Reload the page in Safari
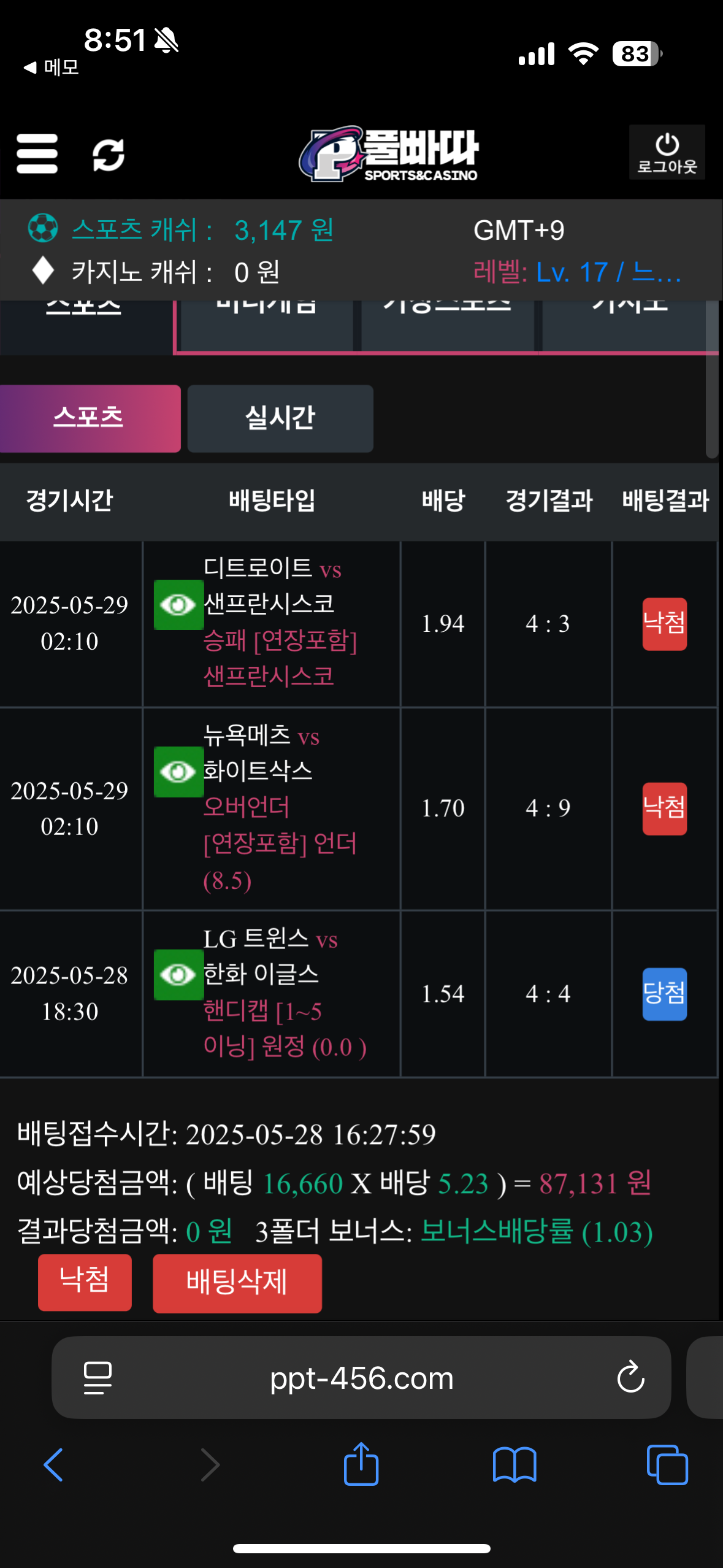This screenshot has width=723, height=1568. click(630, 1378)
